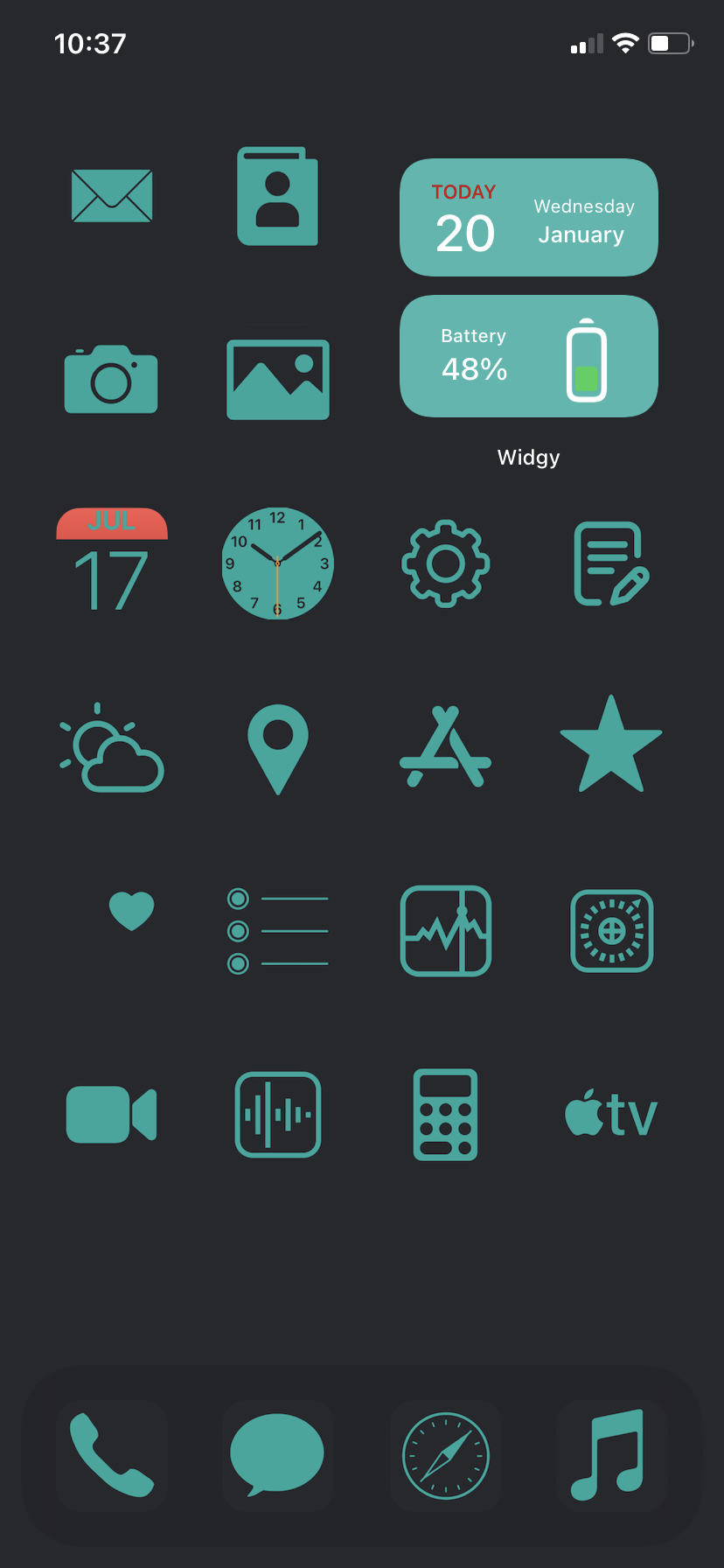Open the Notes app
Screen dimensions: 724x1568
coord(611,563)
